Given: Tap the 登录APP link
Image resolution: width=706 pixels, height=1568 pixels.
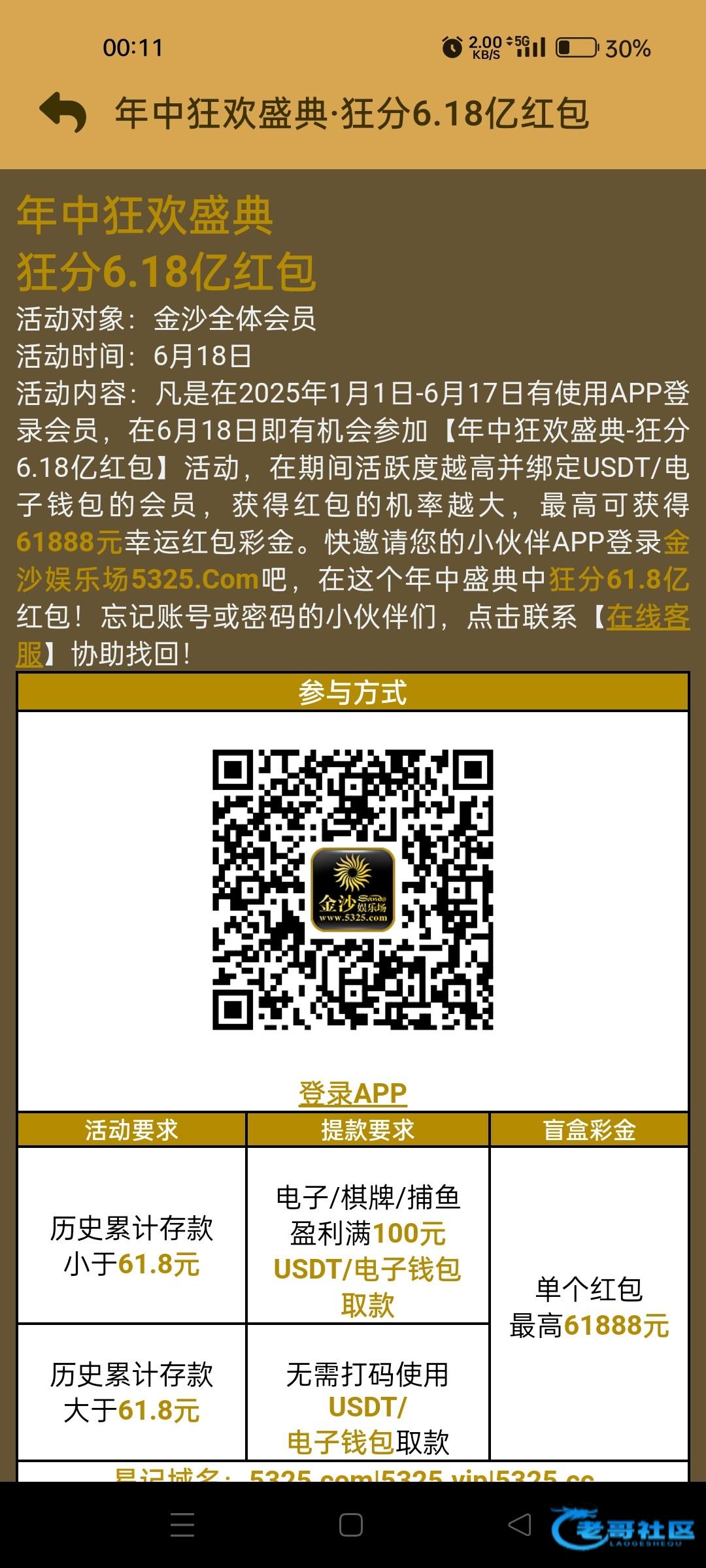Looking at the screenshot, I should click(353, 1094).
